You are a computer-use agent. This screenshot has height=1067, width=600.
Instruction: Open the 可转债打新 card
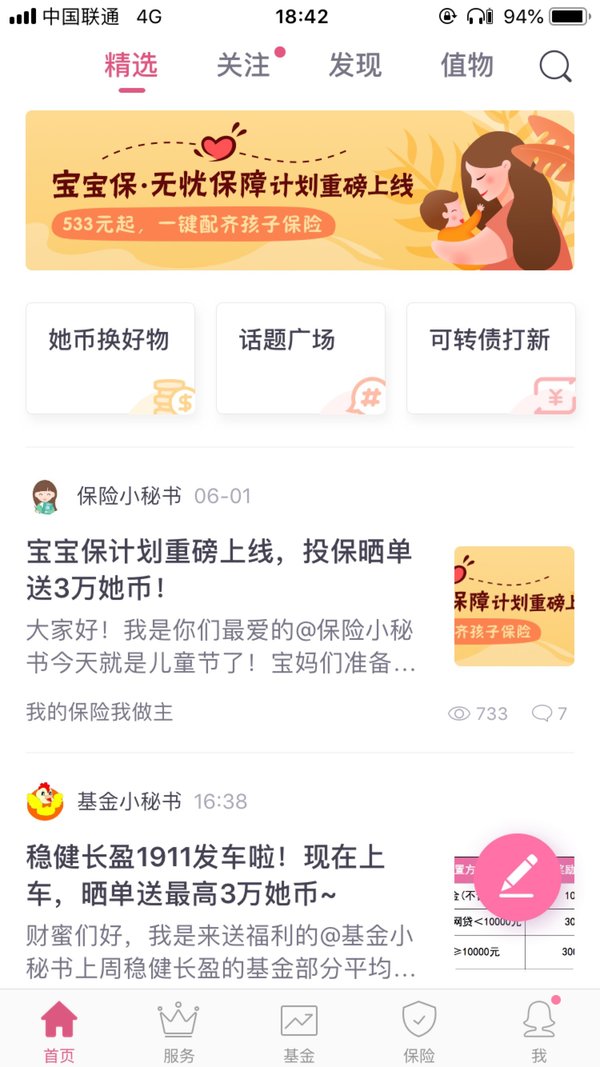tap(491, 359)
